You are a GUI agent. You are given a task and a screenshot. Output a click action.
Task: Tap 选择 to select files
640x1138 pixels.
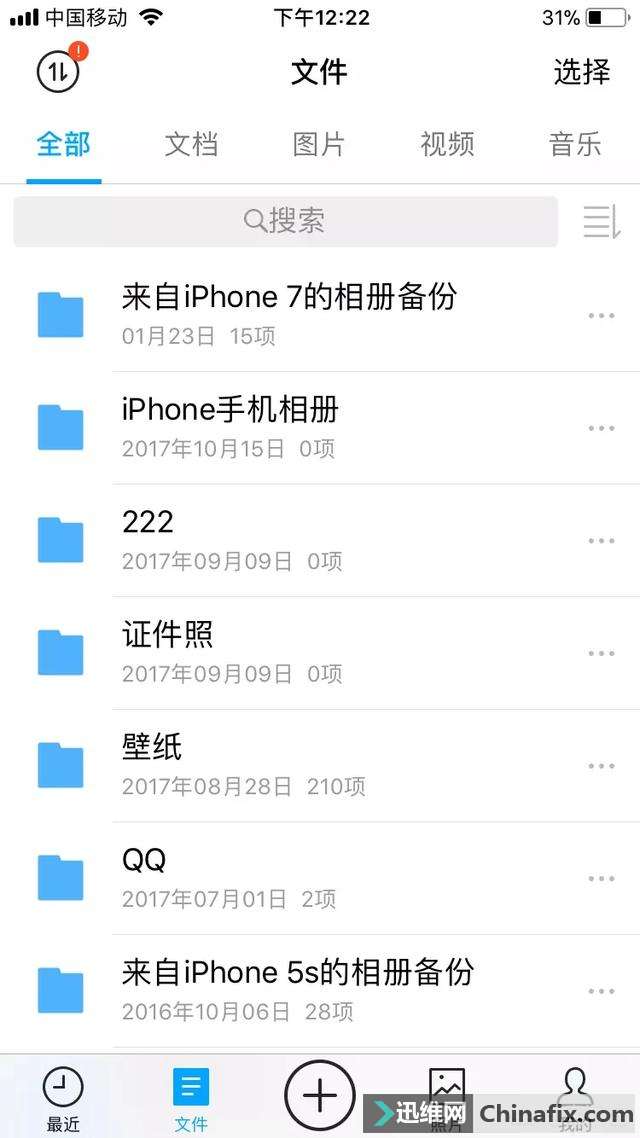[x=581, y=71]
